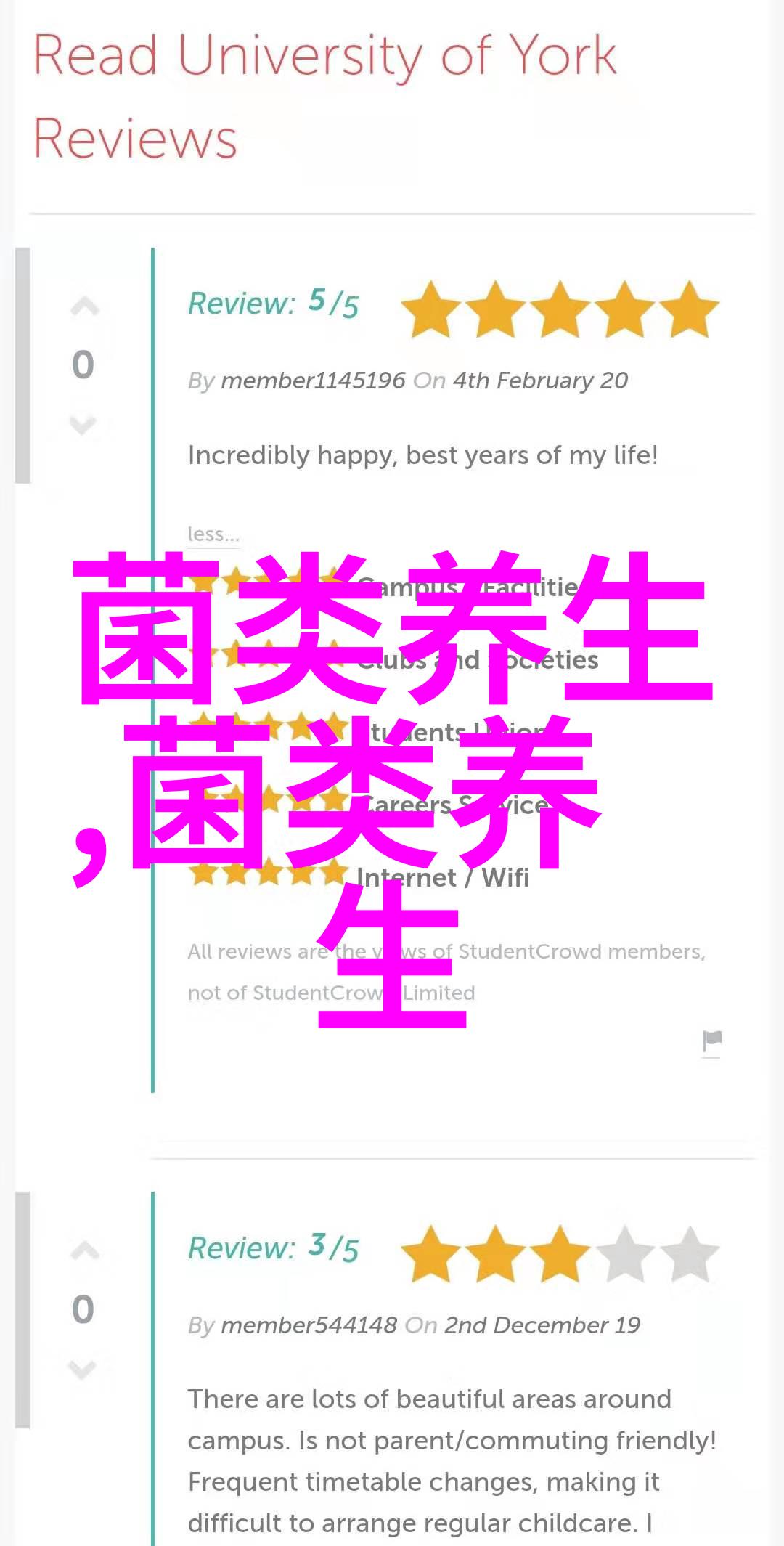Collapse the review via the less... link
The image size is (784, 1546).
click(x=213, y=534)
